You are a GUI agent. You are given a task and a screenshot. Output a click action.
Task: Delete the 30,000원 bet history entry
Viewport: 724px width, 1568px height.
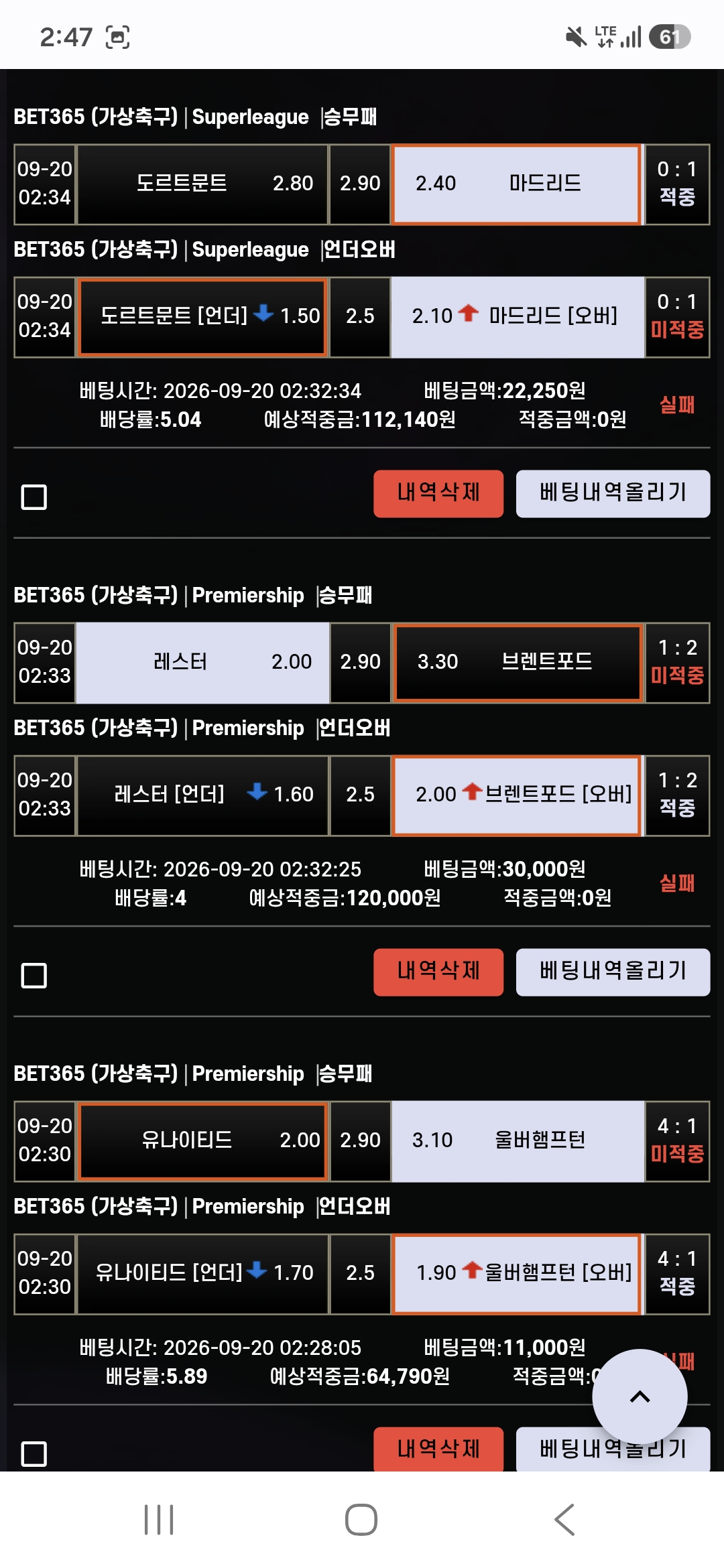(438, 972)
